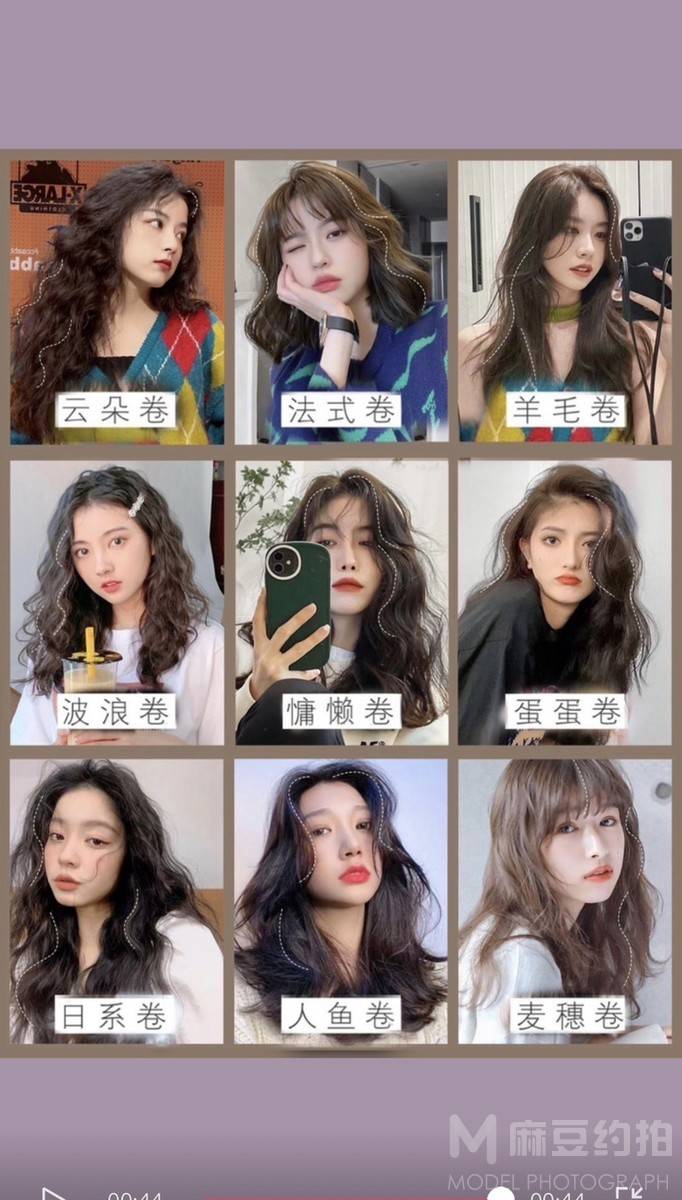Image resolution: width=682 pixels, height=1200 pixels.
Task: Enter fullscreen mode
Action: pyautogui.click(x=629, y=1194)
